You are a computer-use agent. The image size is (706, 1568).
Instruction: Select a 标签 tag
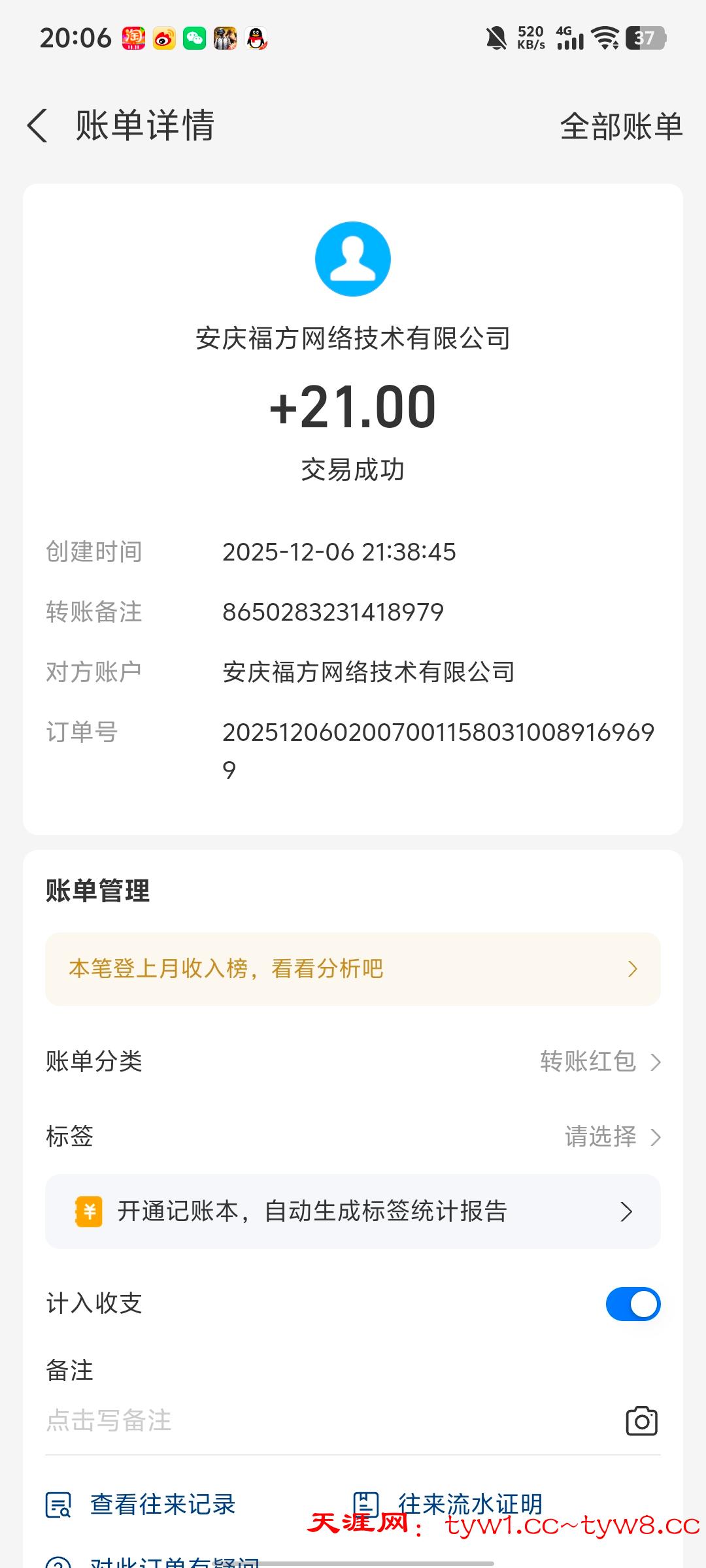pyautogui.click(x=612, y=1137)
